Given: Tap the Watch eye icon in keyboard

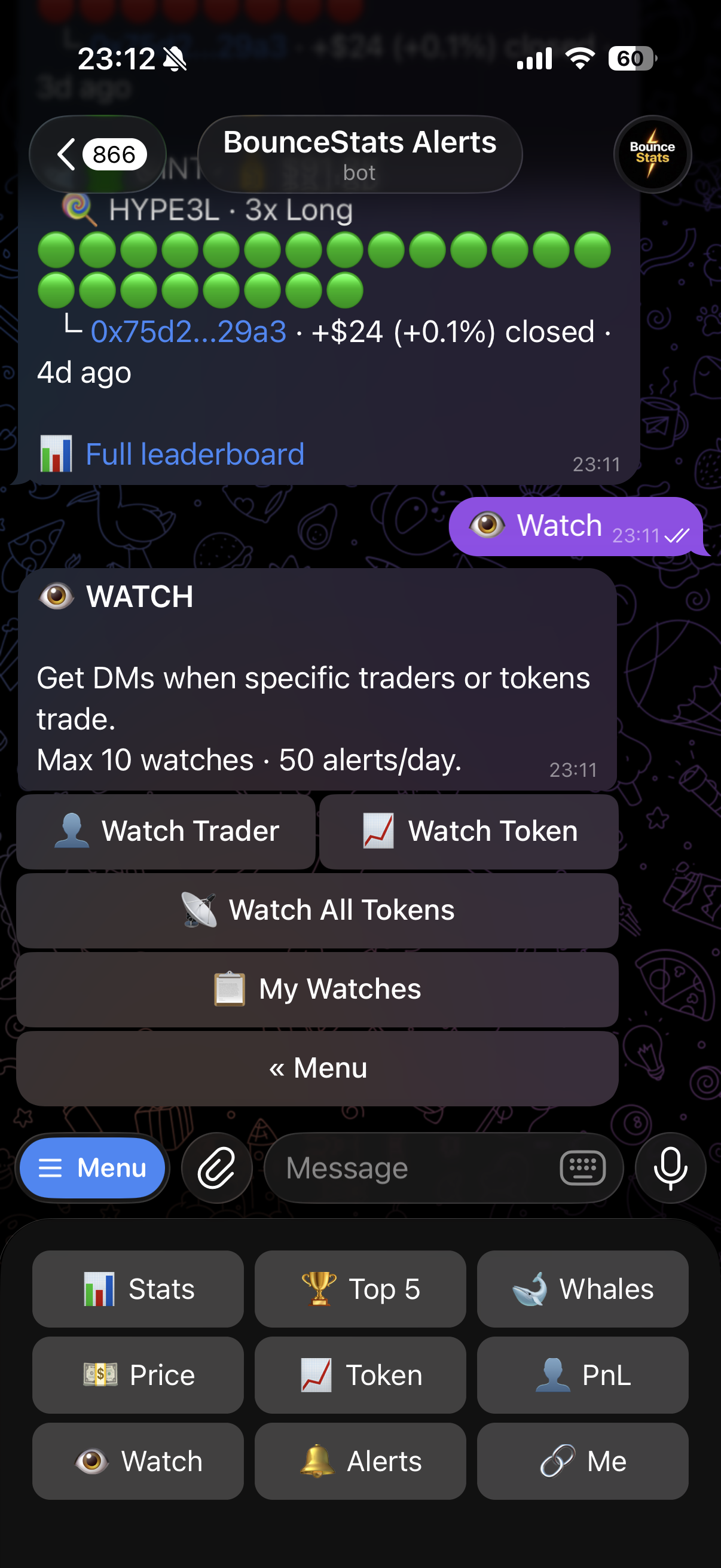Looking at the screenshot, I should [138, 1461].
